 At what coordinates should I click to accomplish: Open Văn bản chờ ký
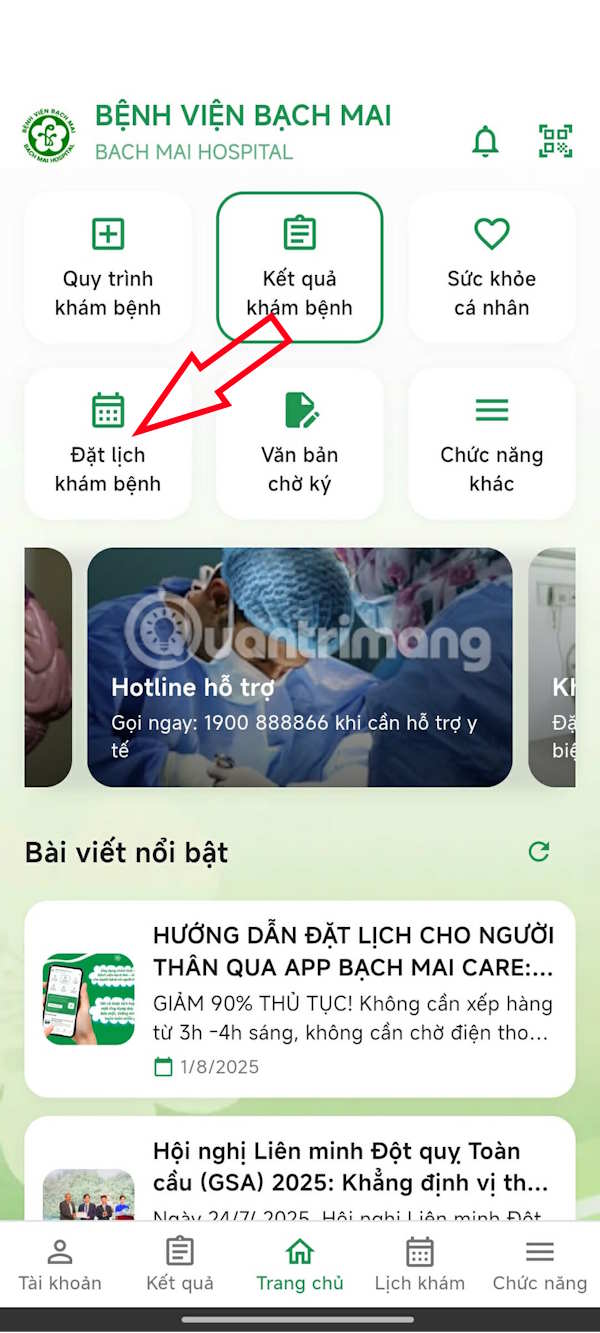coord(300,444)
